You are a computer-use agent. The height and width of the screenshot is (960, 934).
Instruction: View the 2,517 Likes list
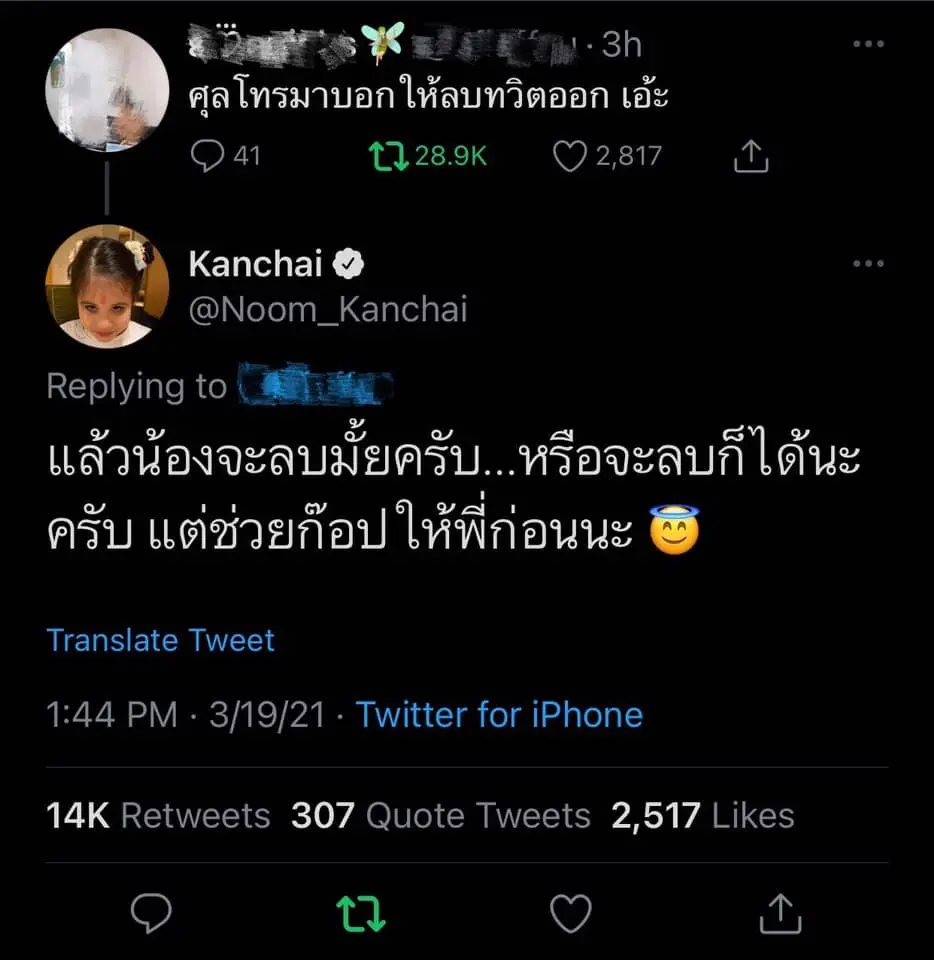pos(702,816)
